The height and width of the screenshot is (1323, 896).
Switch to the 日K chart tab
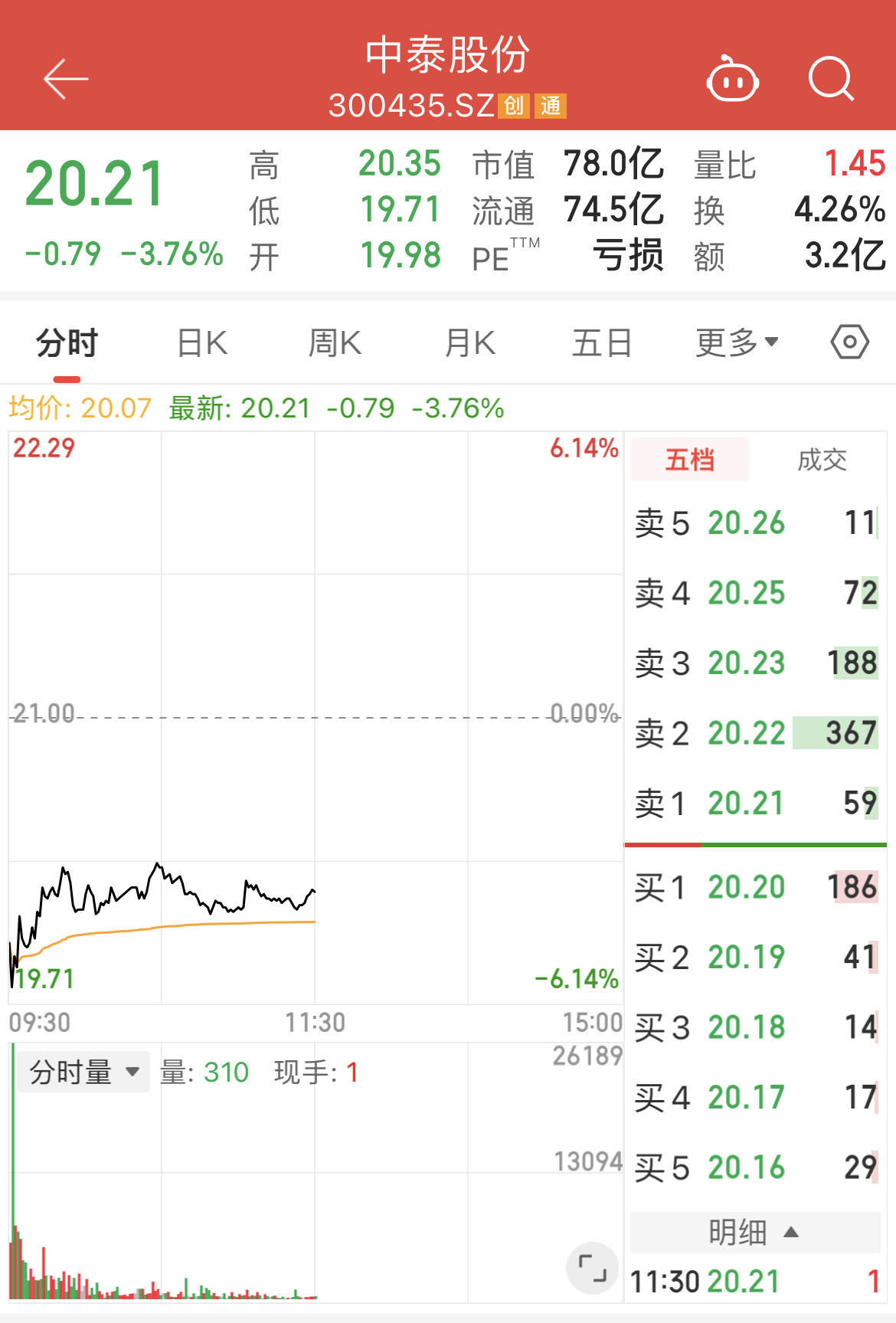click(x=202, y=343)
